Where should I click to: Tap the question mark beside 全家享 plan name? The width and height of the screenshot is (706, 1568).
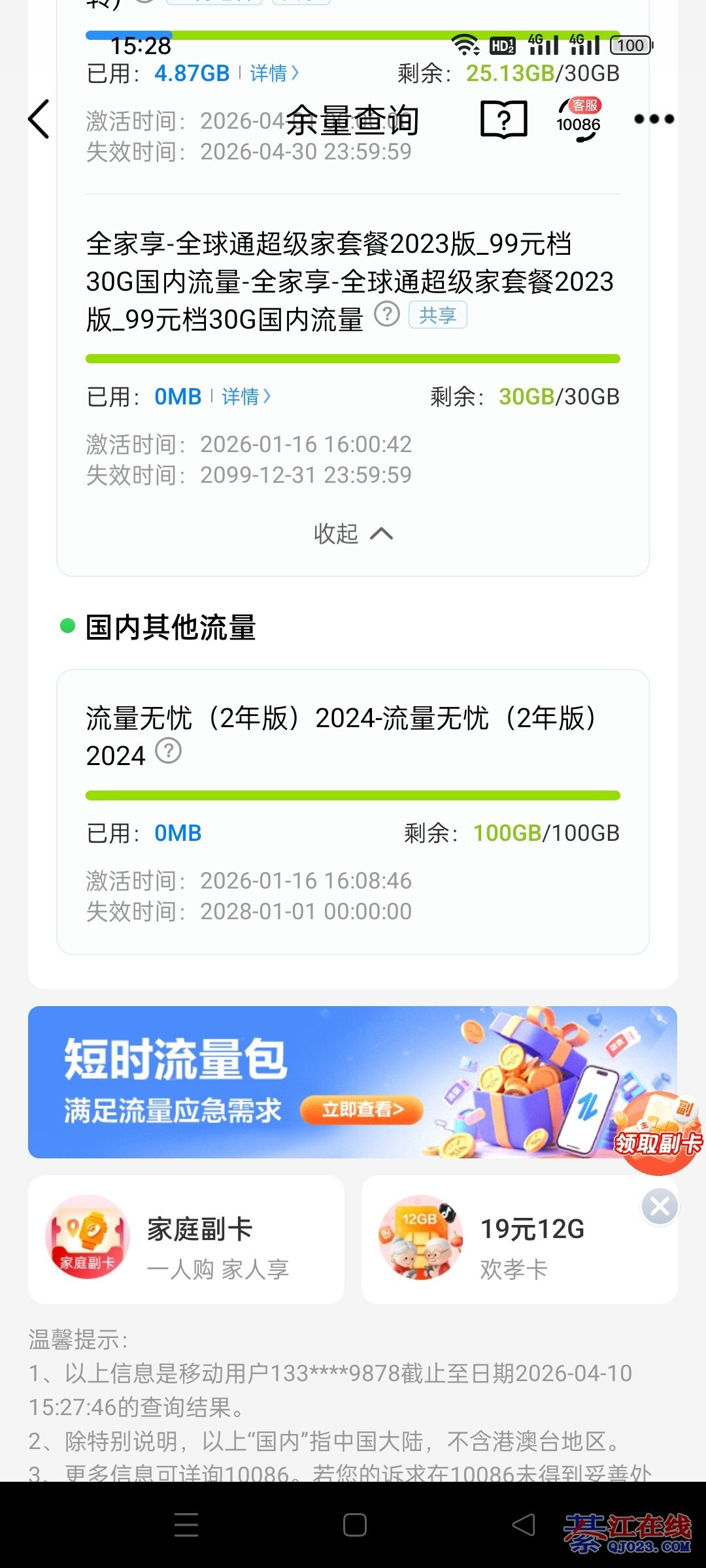point(387,315)
